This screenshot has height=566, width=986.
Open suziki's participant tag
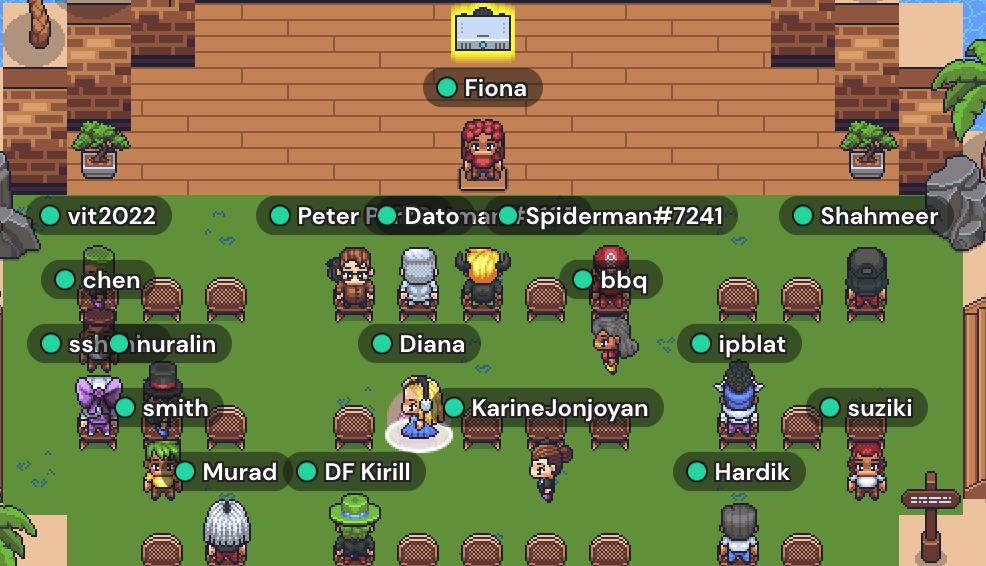pyautogui.click(x=867, y=408)
